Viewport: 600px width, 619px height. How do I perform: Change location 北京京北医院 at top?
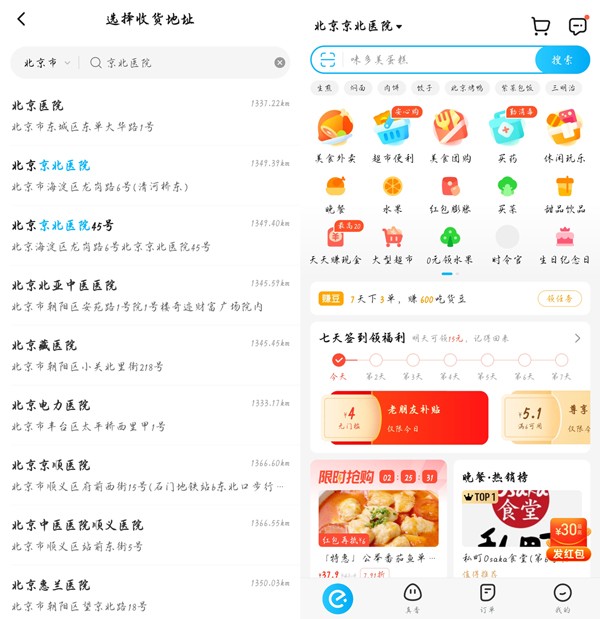358,26
